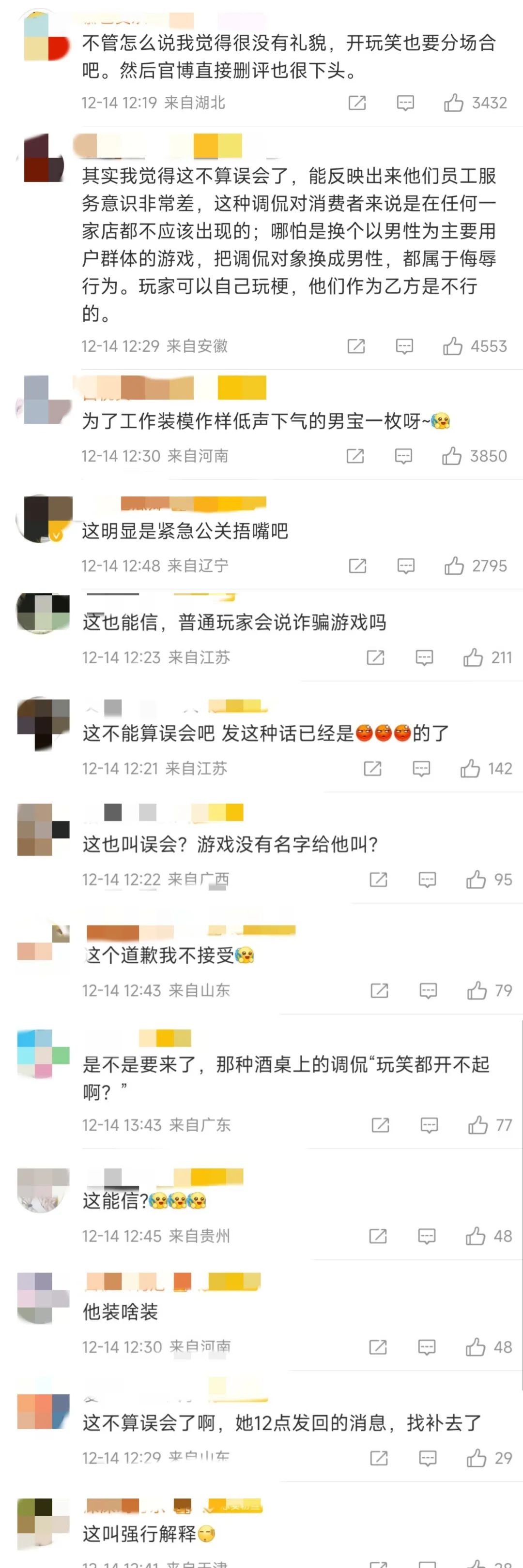The image size is (523, 1568).
Task: Reply to the comment '他装啥装'
Action: pyautogui.click(x=427, y=1348)
